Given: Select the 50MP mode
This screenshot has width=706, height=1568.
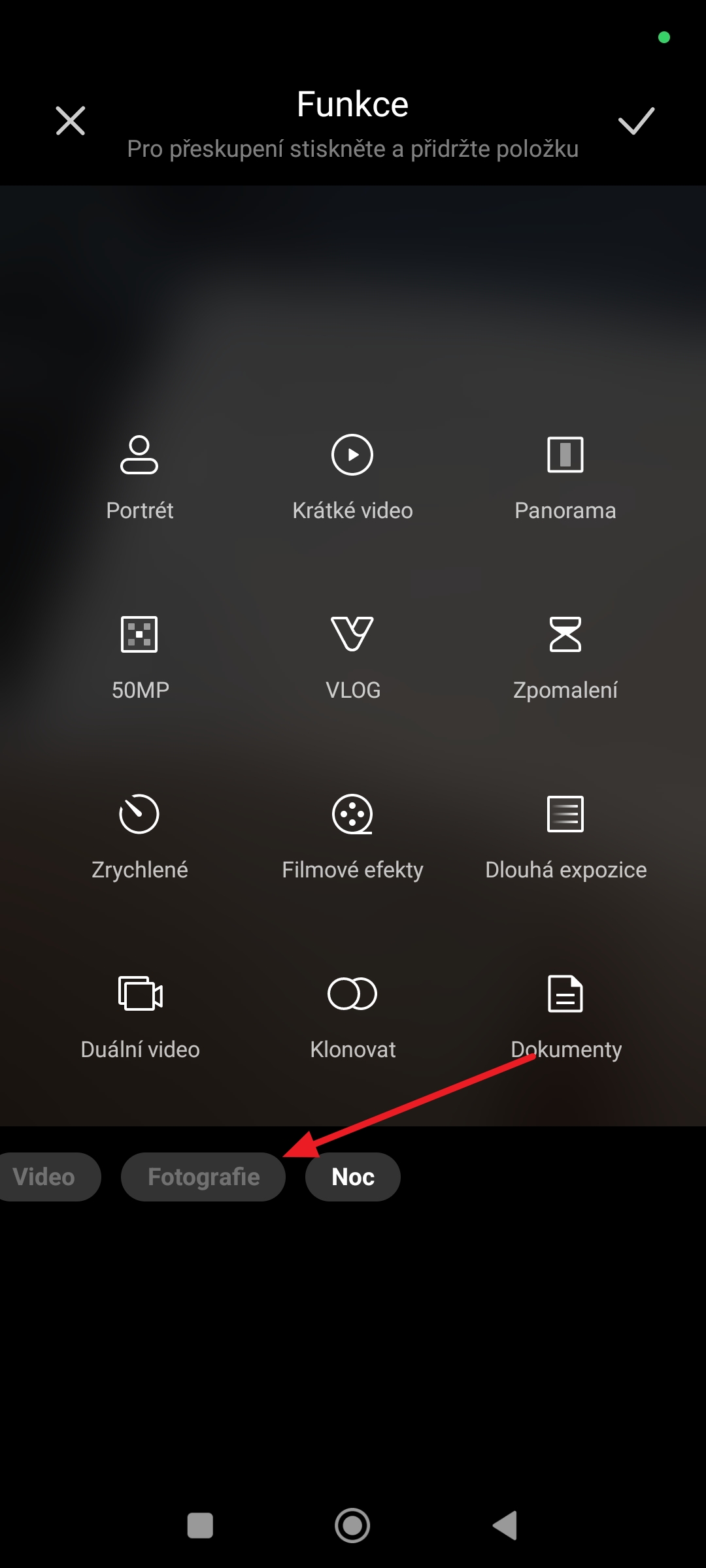Looking at the screenshot, I should click(x=139, y=655).
